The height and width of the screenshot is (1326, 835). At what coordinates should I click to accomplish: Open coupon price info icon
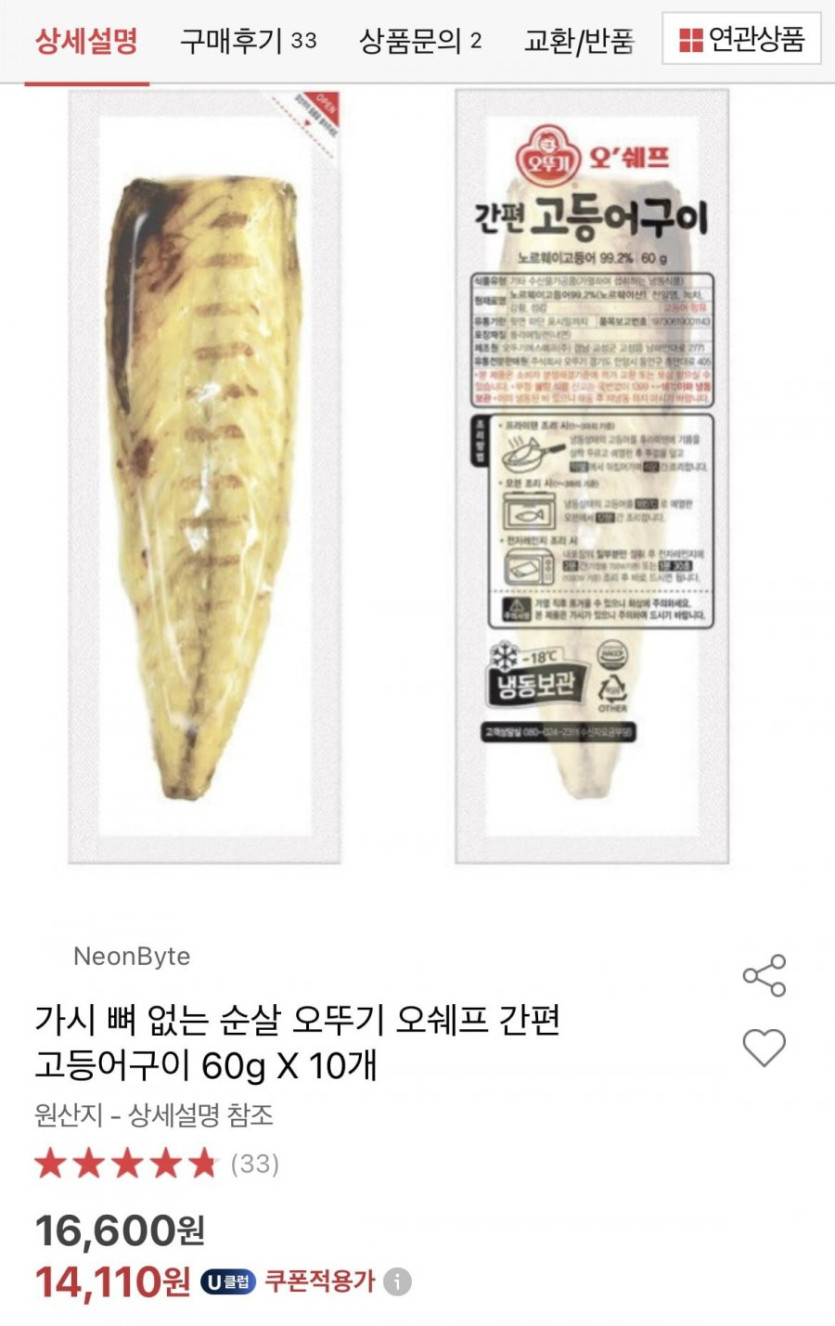(x=398, y=1282)
